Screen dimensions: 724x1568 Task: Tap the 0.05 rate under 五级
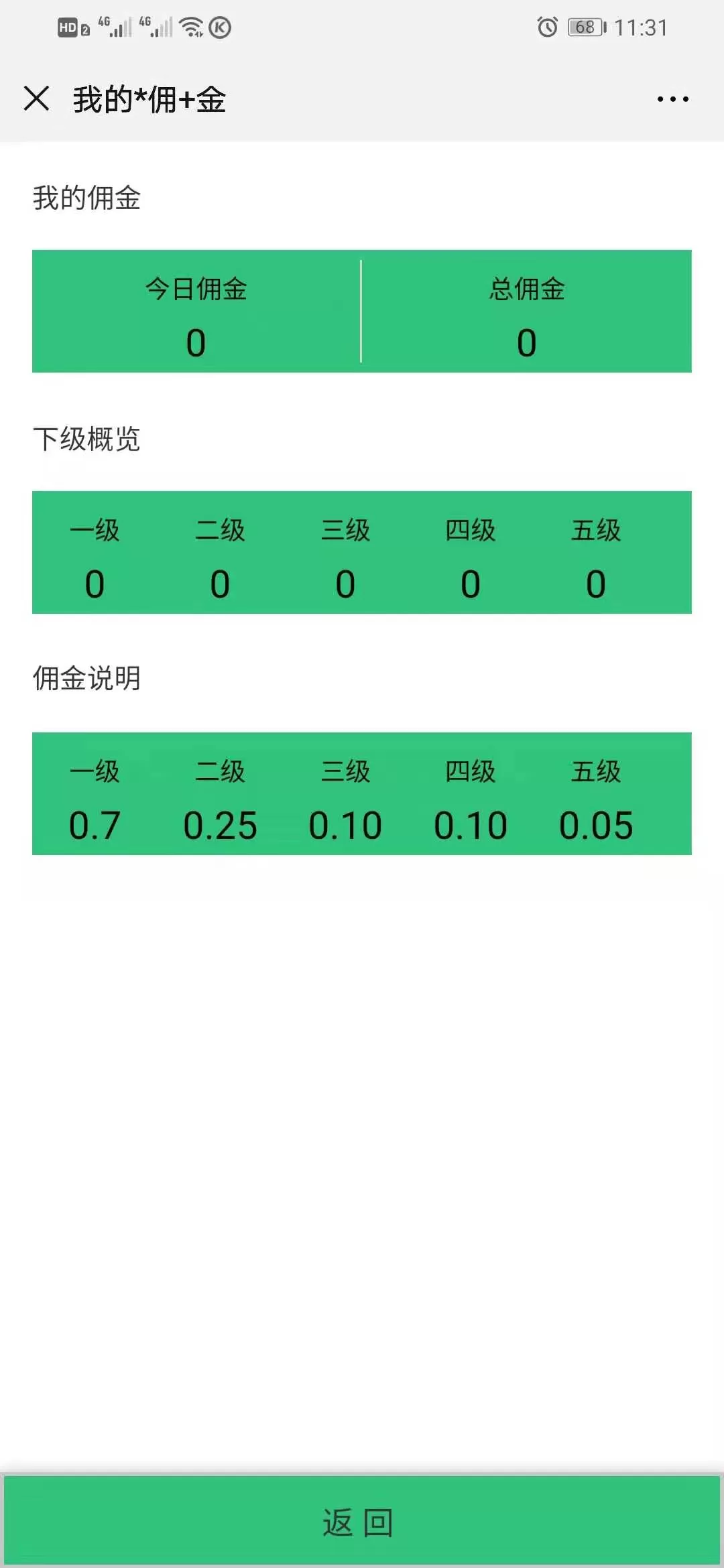[x=597, y=826]
